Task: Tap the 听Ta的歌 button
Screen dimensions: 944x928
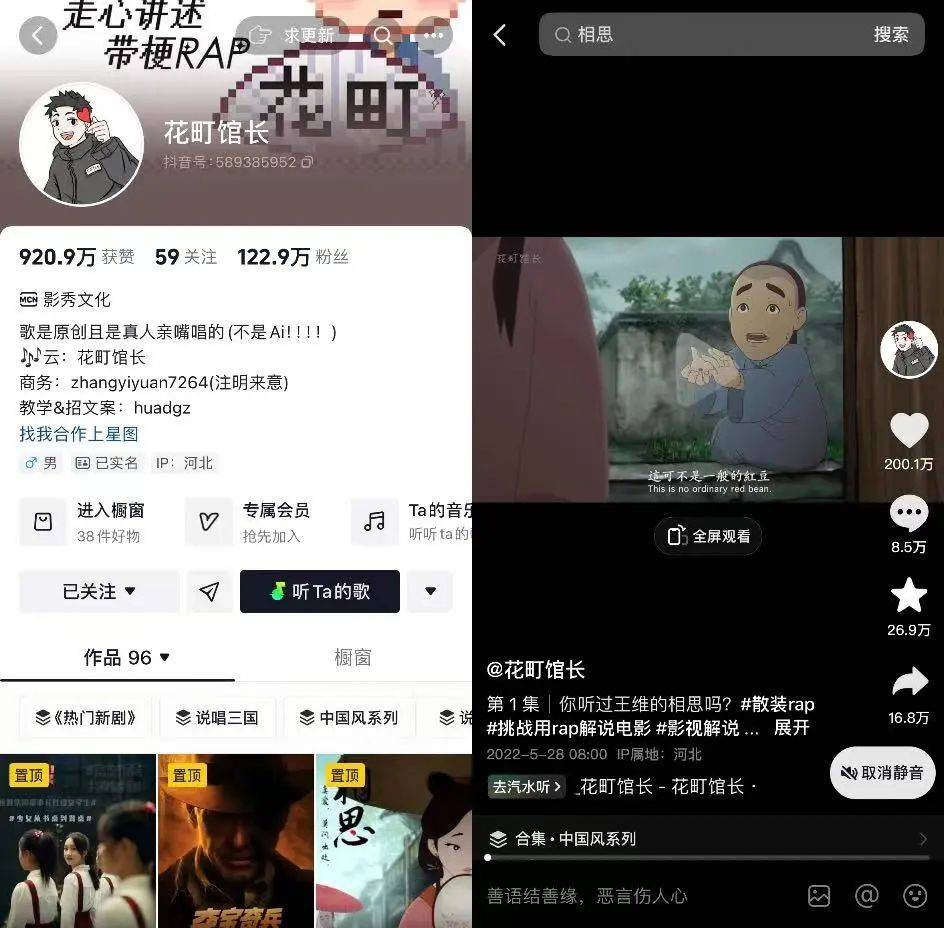Action: tap(320, 591)
